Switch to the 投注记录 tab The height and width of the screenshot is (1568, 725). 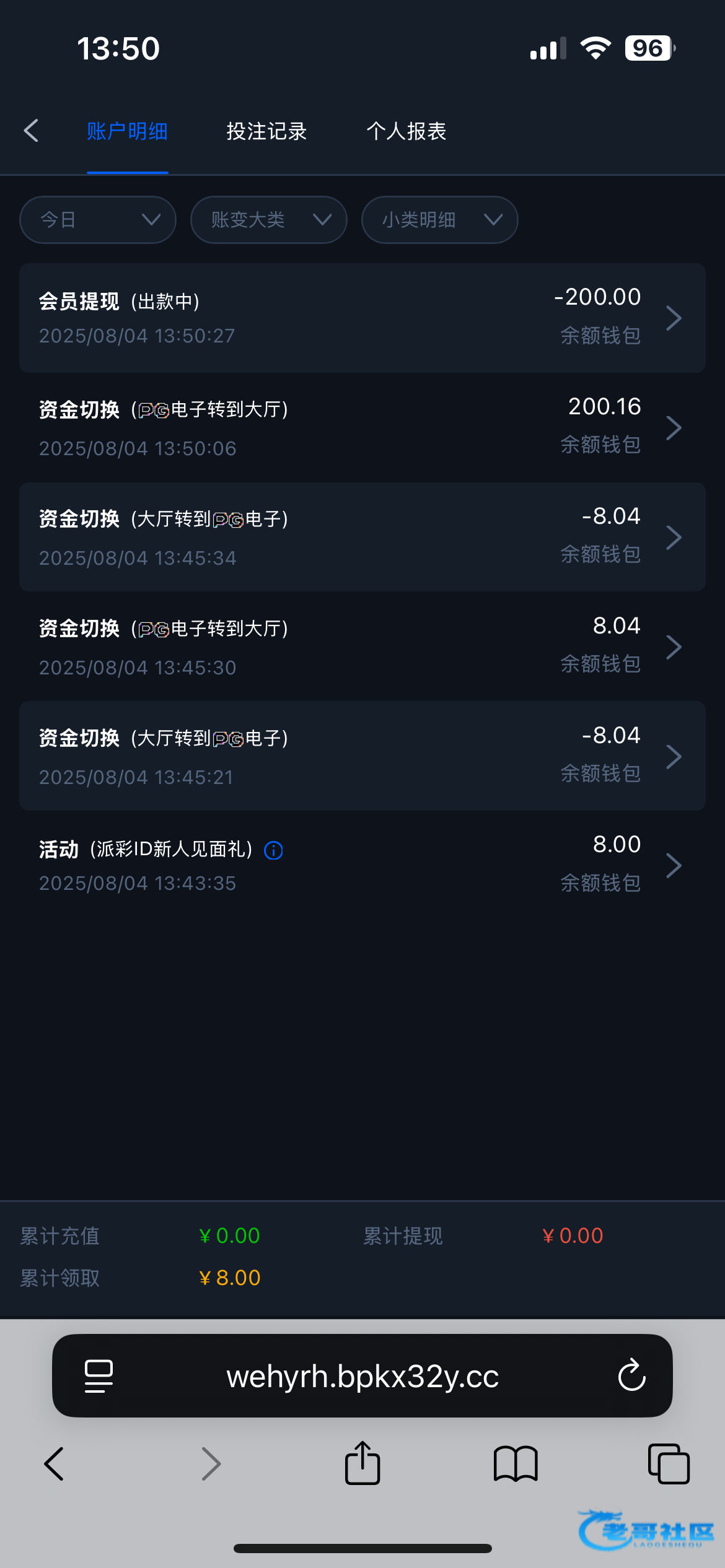pyautogui.click(x=266, y=131)
